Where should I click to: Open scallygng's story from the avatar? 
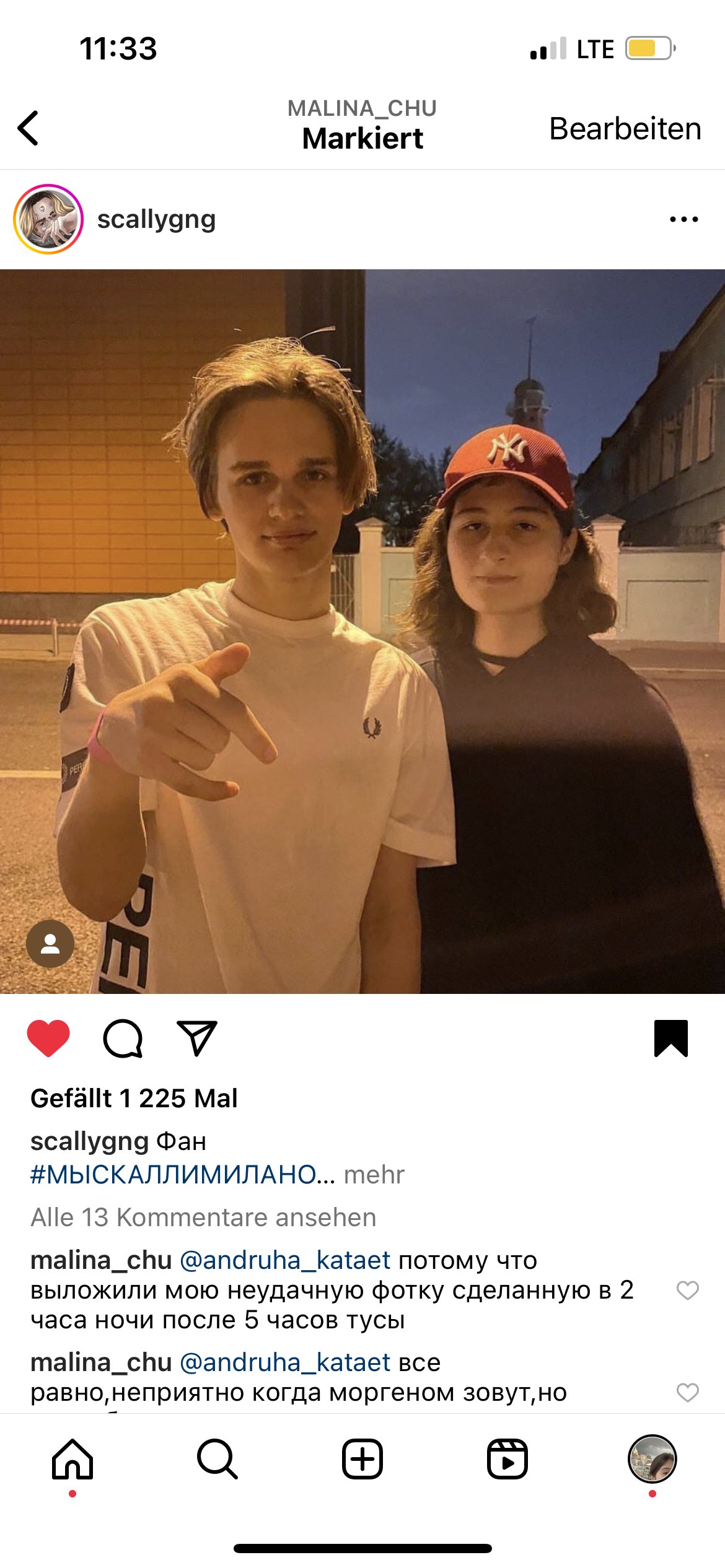click(48, 219)
